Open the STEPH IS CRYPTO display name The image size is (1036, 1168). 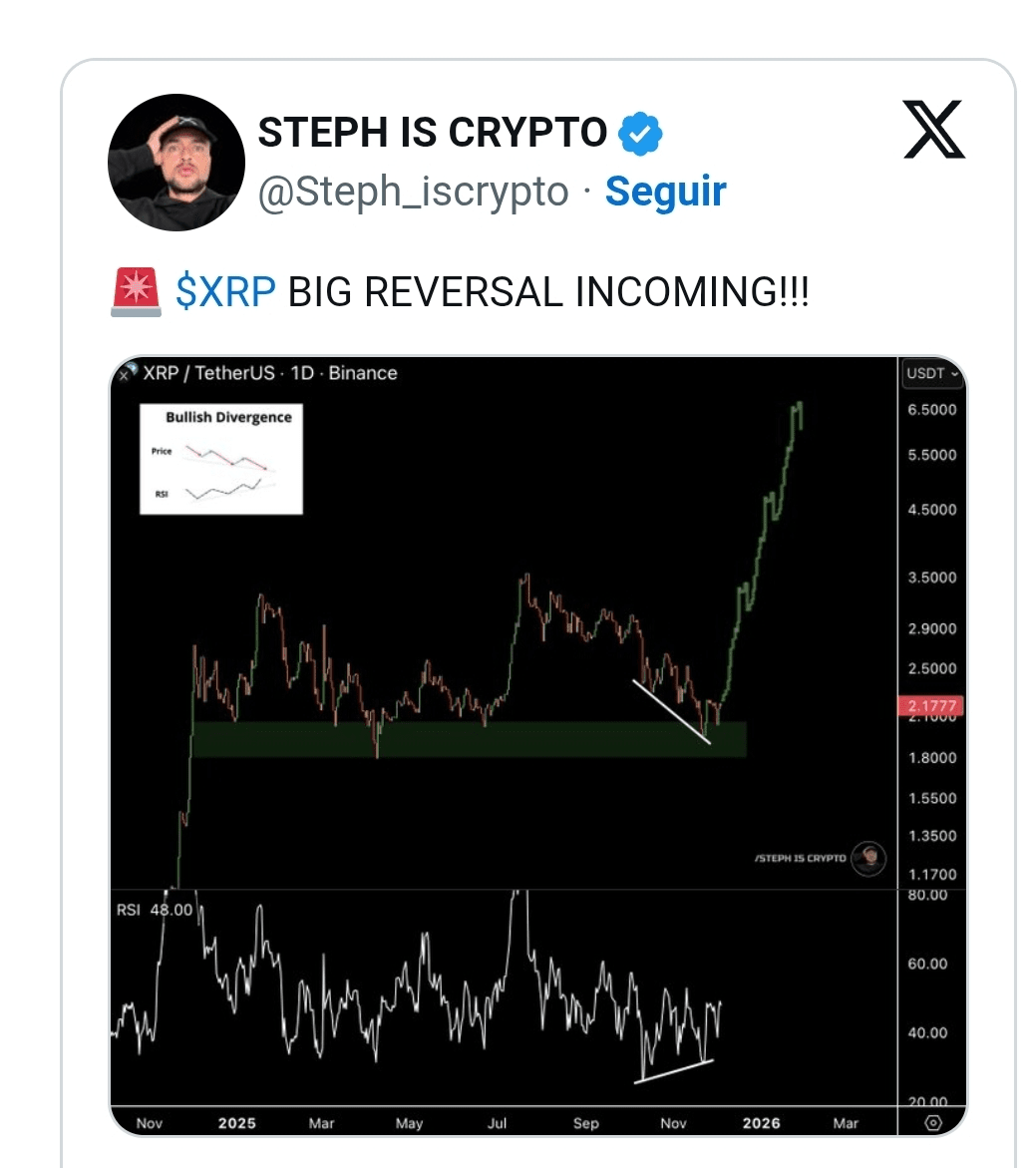433,133
